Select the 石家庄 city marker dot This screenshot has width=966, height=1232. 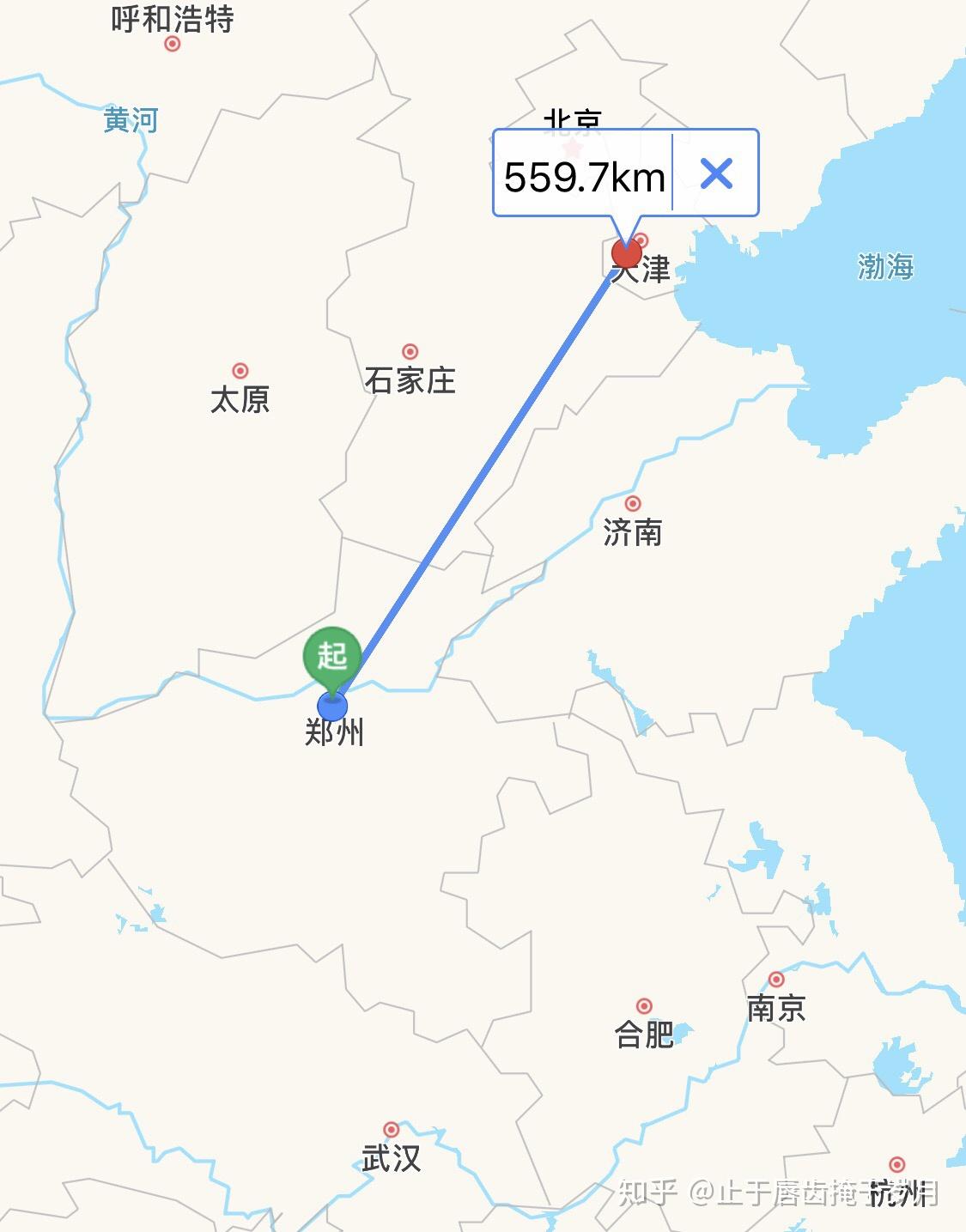(x=411, y=349)
